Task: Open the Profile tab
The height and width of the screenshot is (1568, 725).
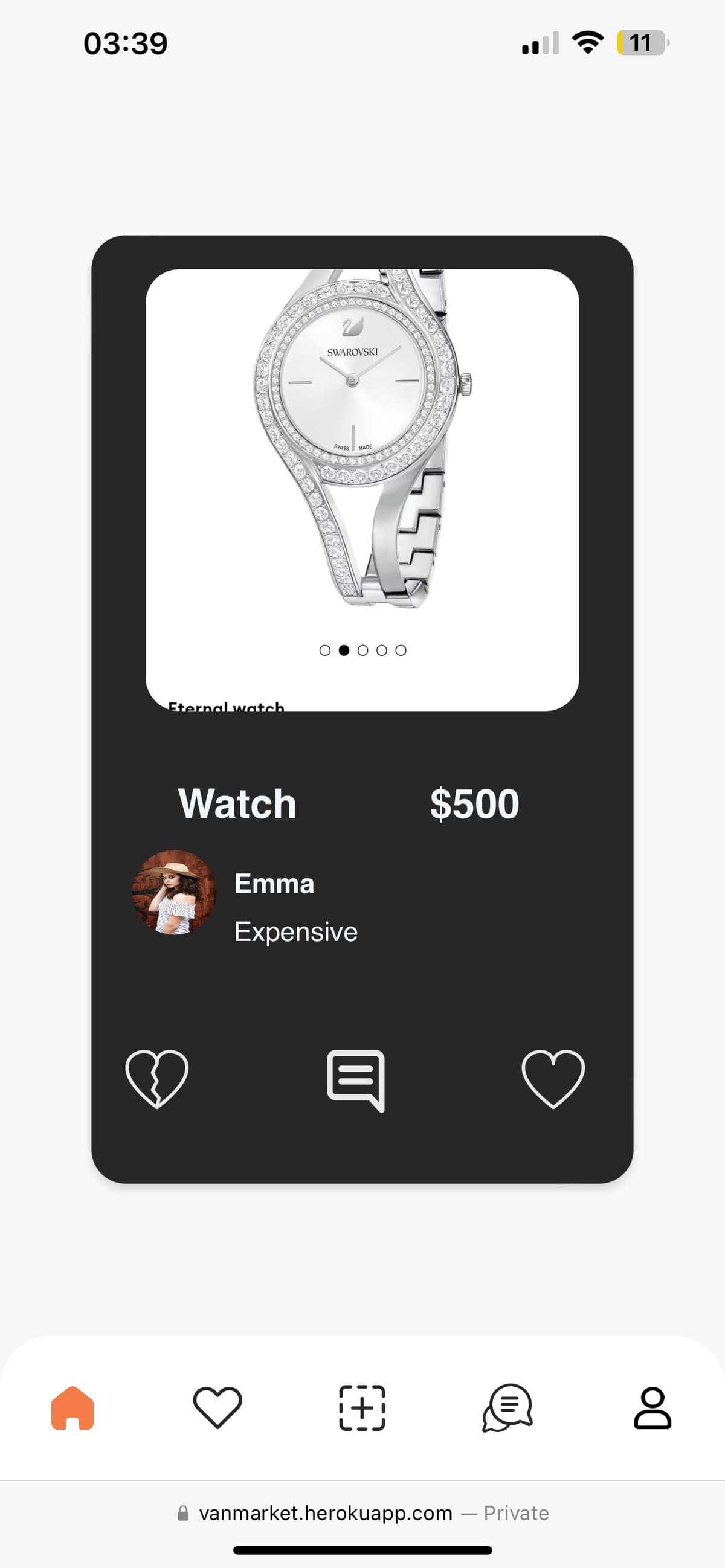Action: [x=652, y=1408]
